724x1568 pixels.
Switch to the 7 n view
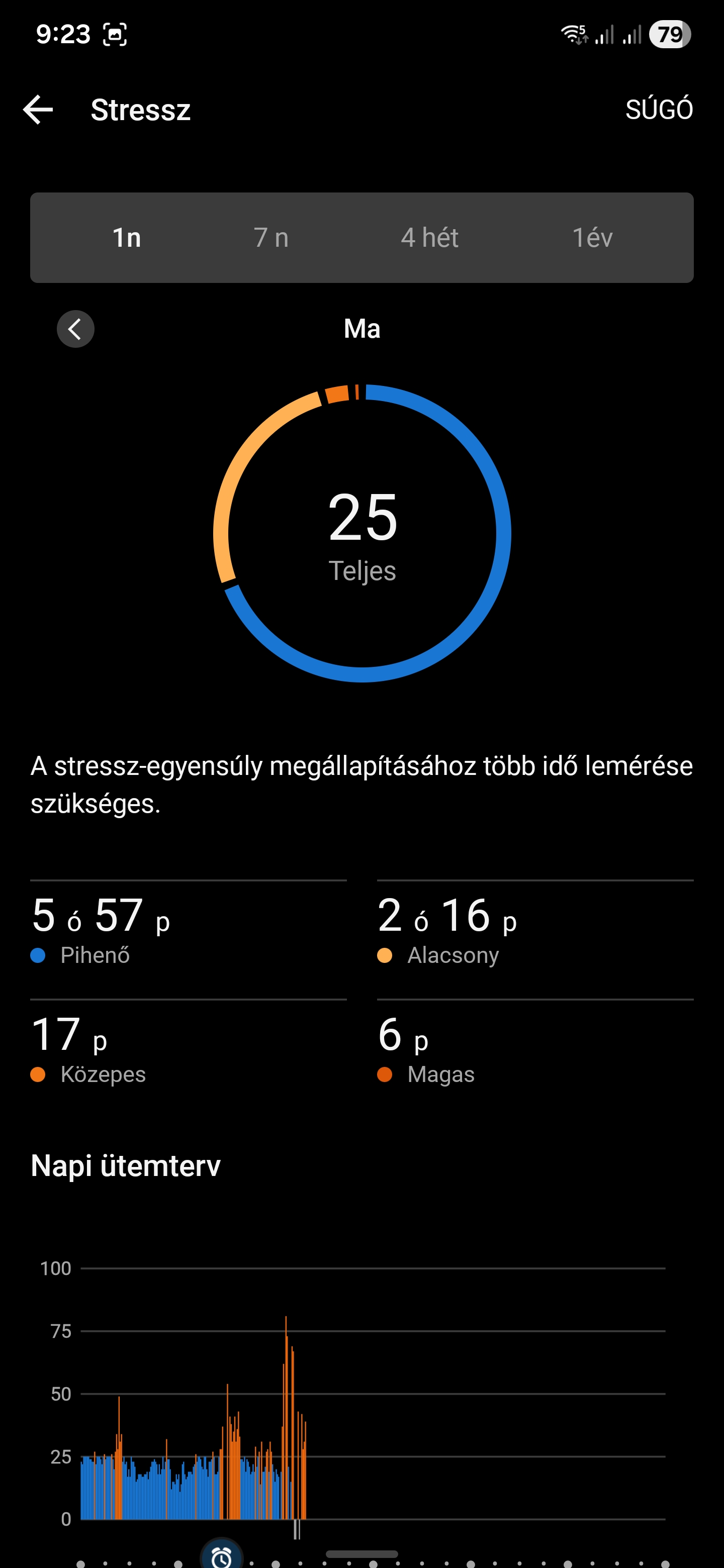click(271, 237)
